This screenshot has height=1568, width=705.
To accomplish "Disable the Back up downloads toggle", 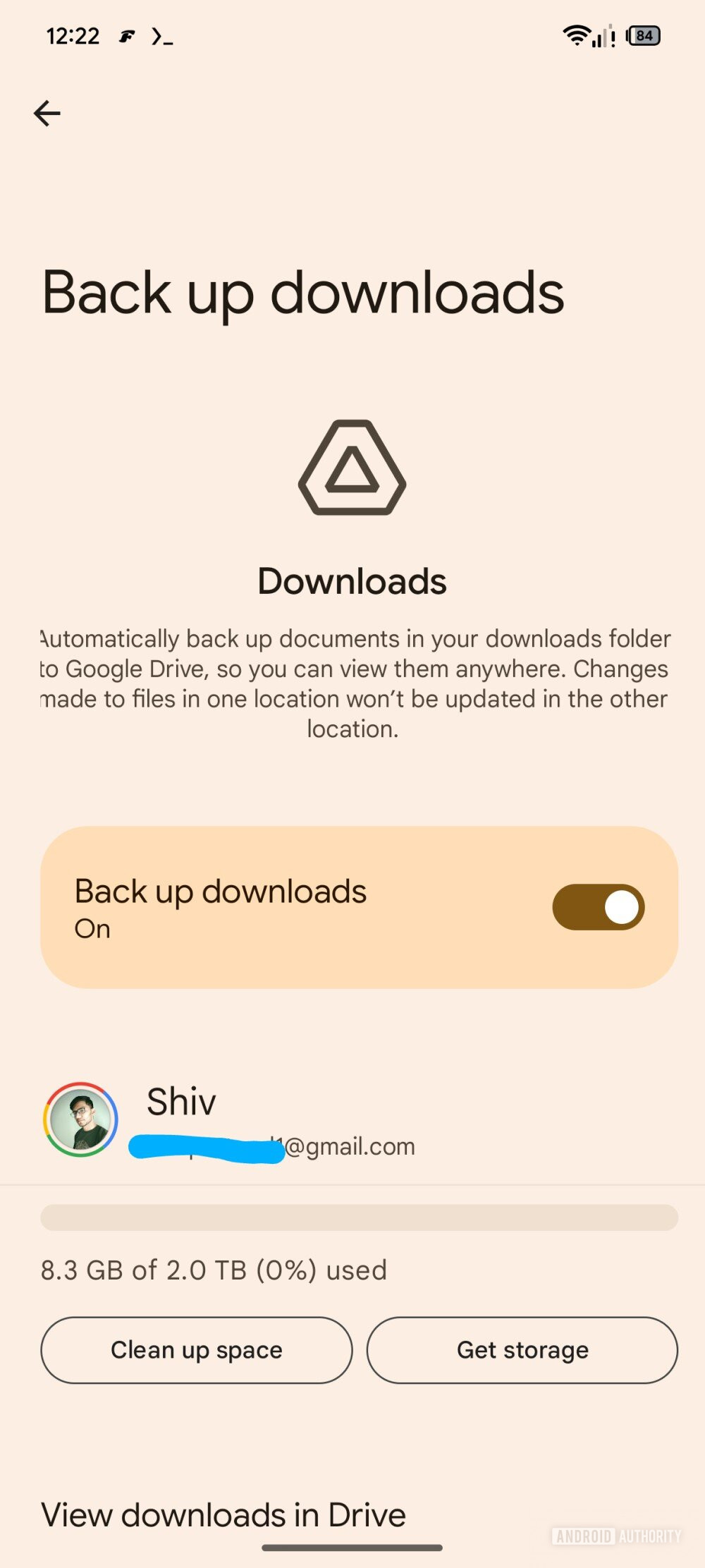I will coord(599,906).
